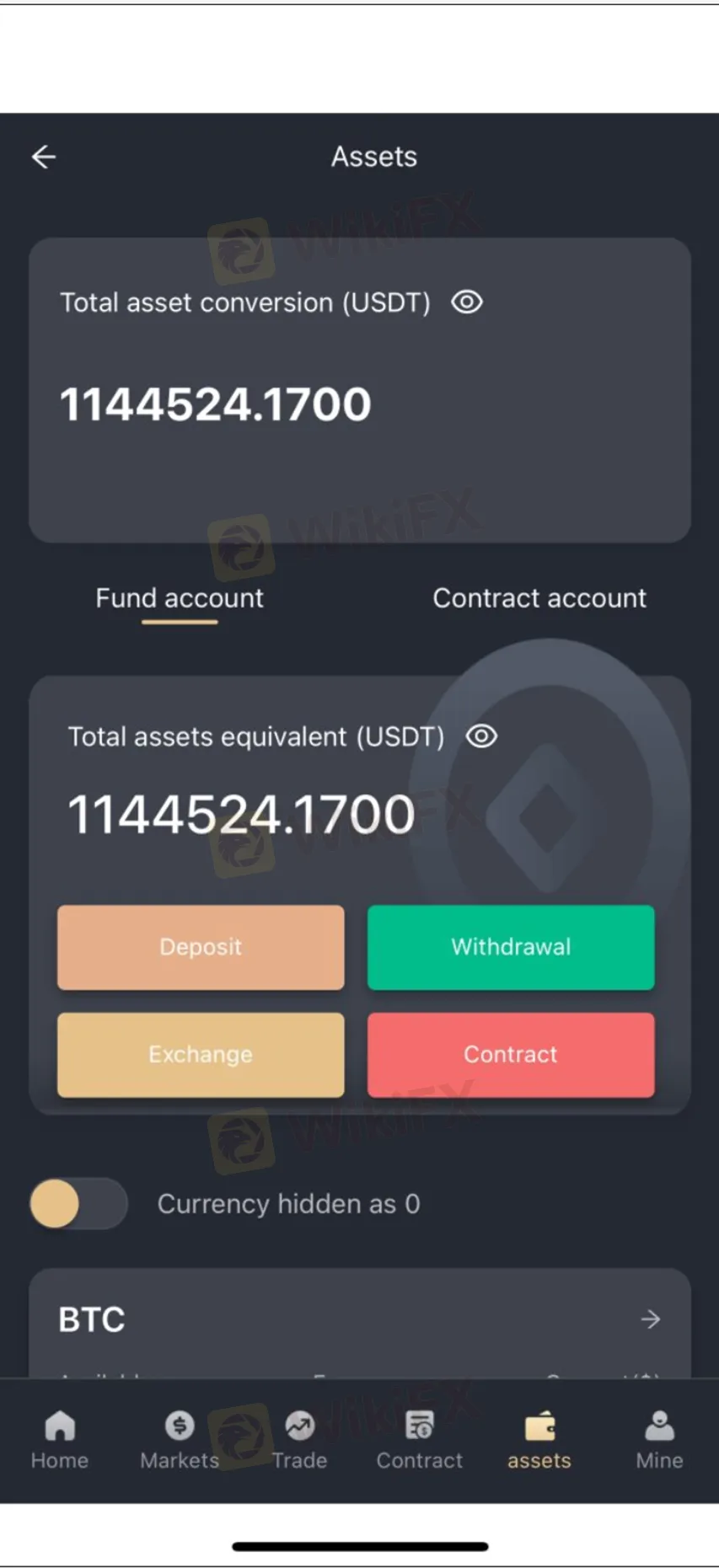
Task: Tap the red Contract button
Action: click(x=511, y=1055)
